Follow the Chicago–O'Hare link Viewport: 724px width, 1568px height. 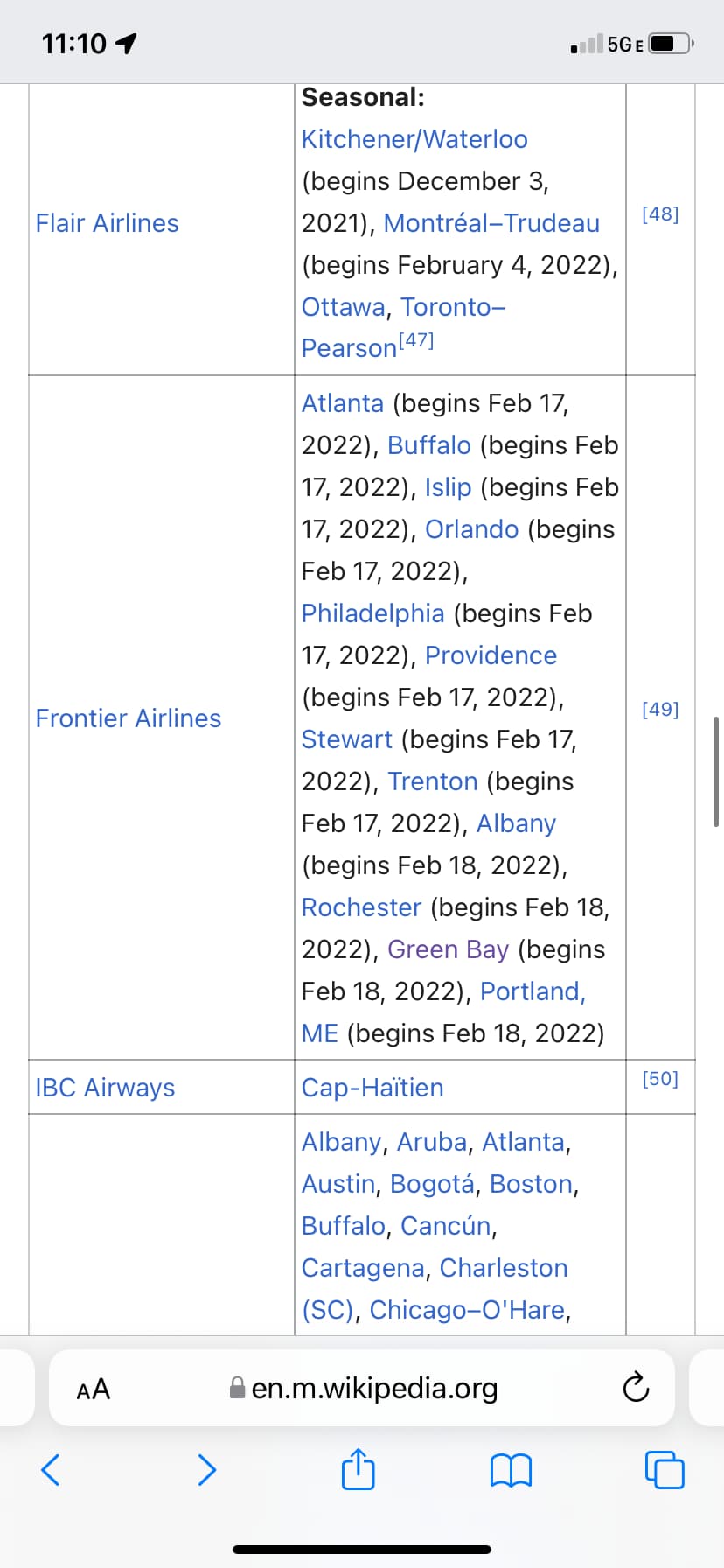467,1310
